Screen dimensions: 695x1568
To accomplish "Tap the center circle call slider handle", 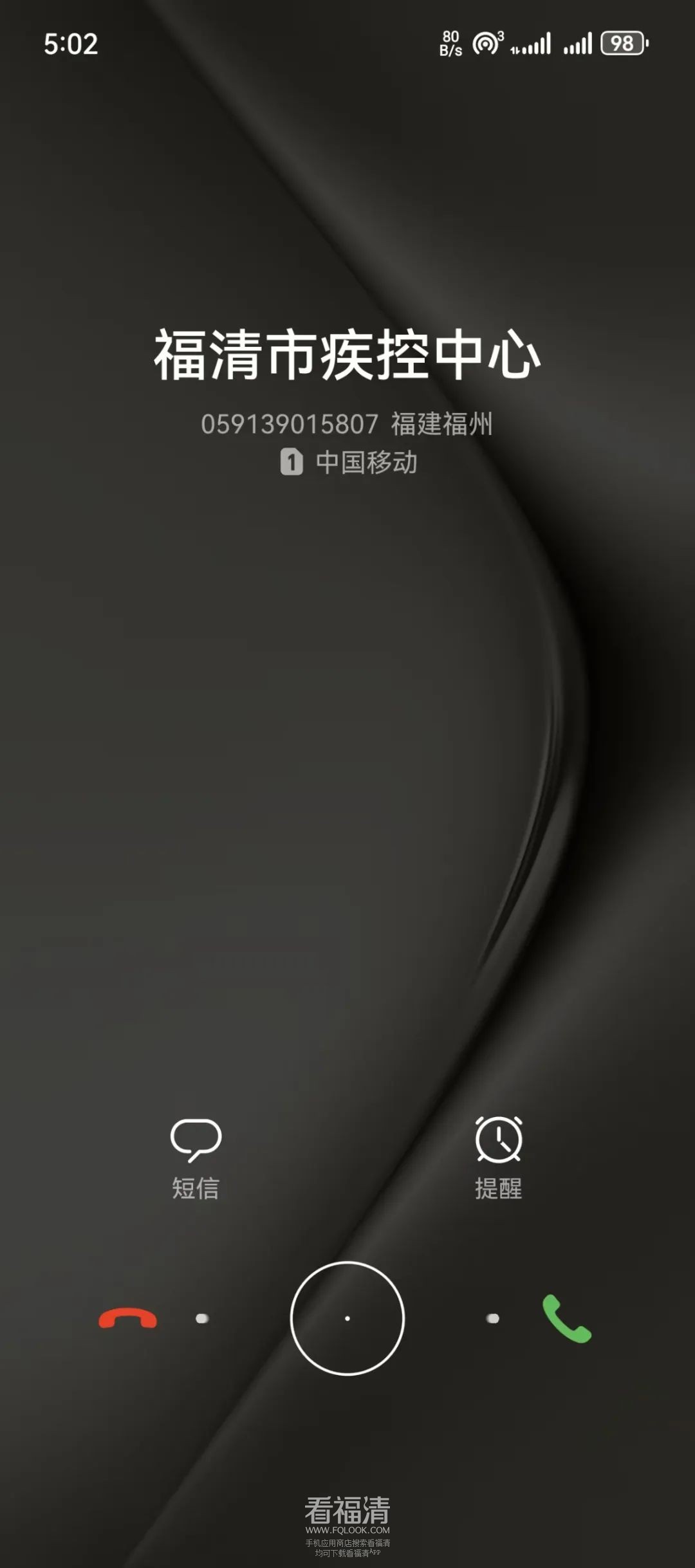I will (347, 1318).
